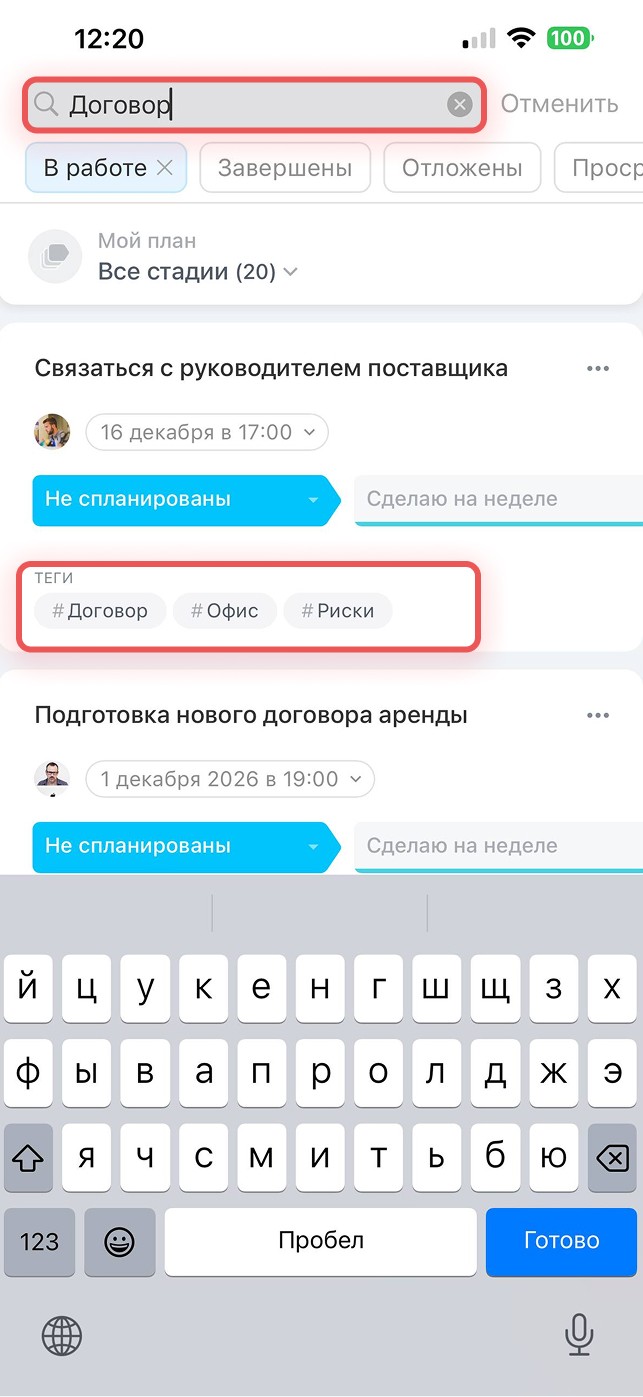Image resolution: width=643 pixels, height=1397 pixels.
Task: Remove the В работе filter chip
Action: click(166, 168)
